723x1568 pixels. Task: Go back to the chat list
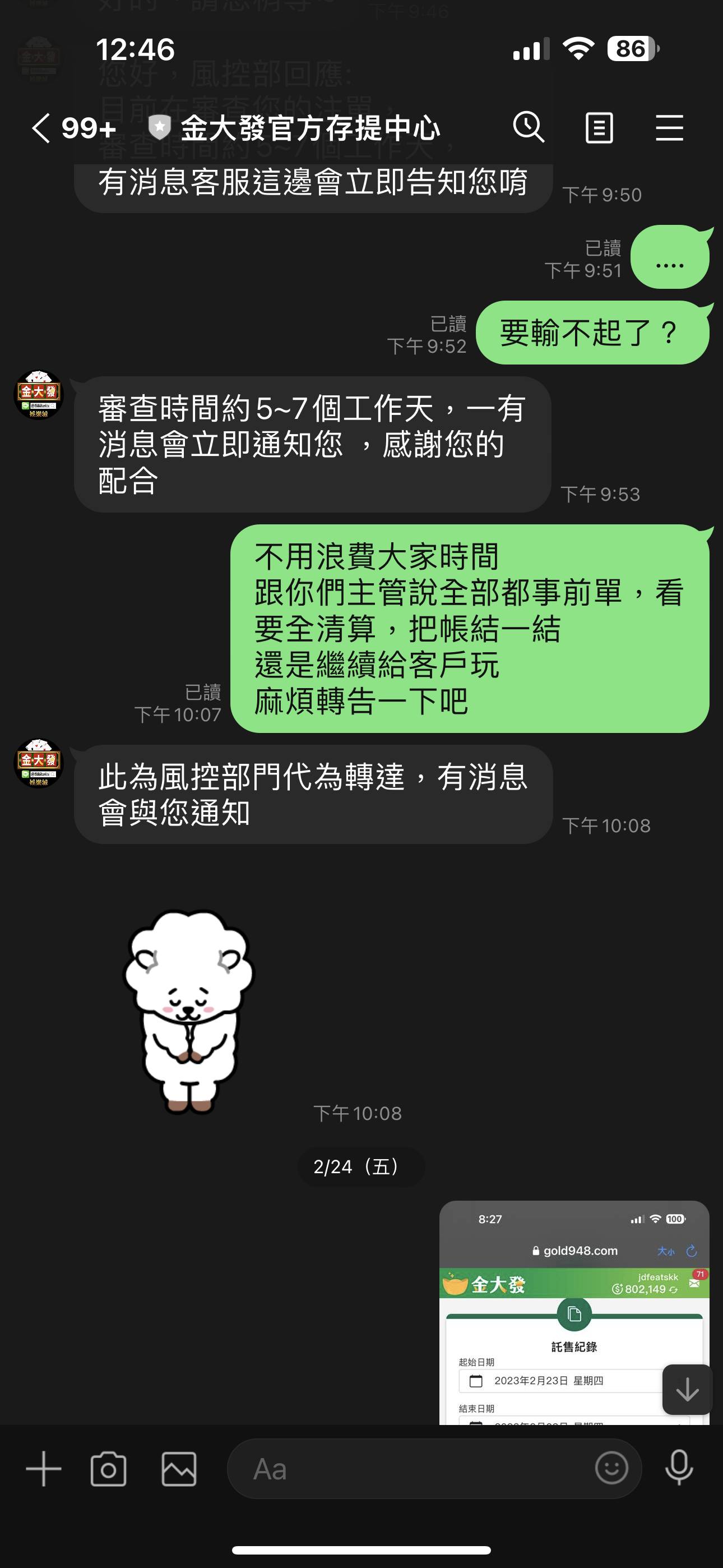click(x=41, y=128)
